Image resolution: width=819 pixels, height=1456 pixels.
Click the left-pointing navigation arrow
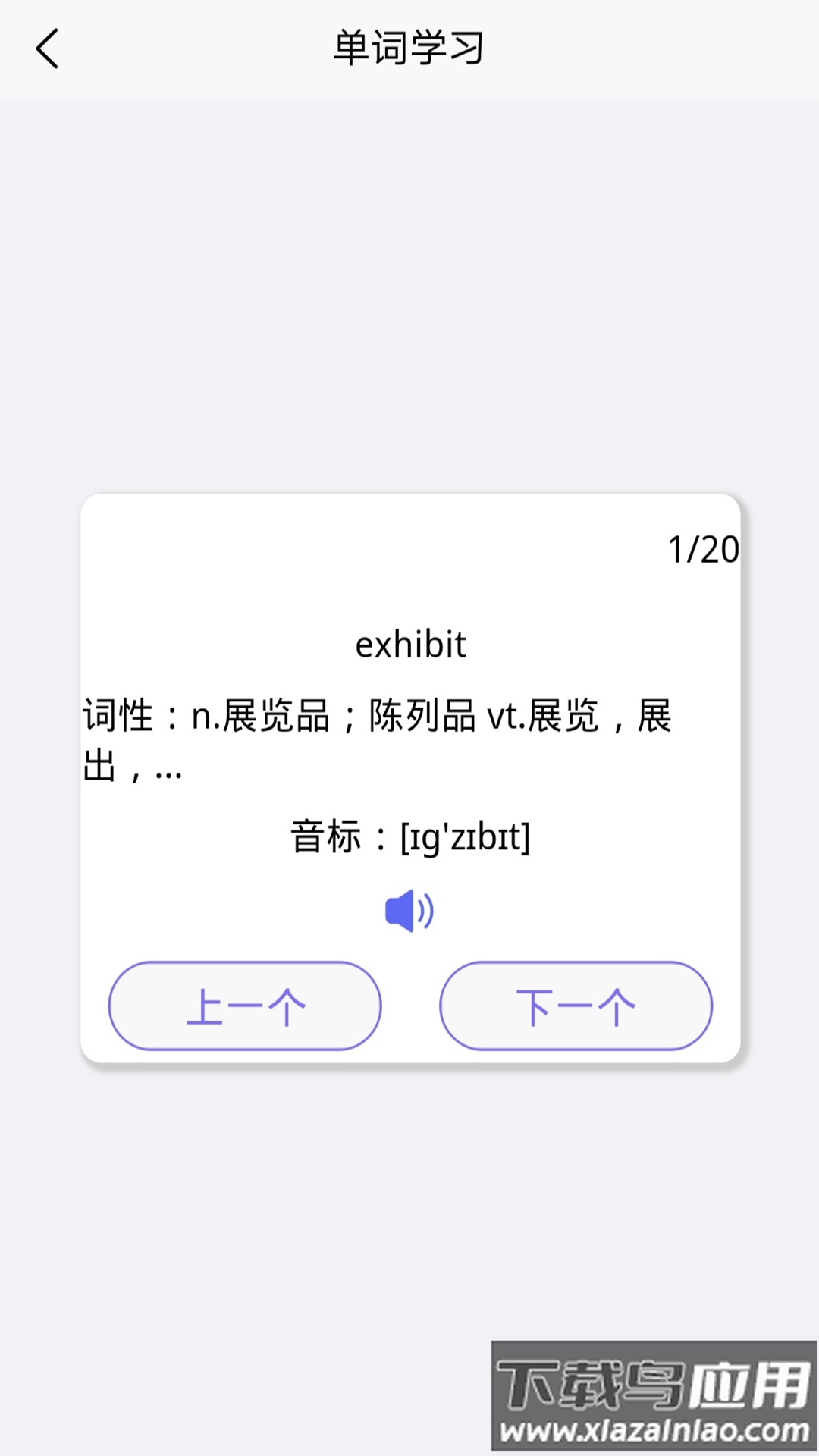coord(47,48)
